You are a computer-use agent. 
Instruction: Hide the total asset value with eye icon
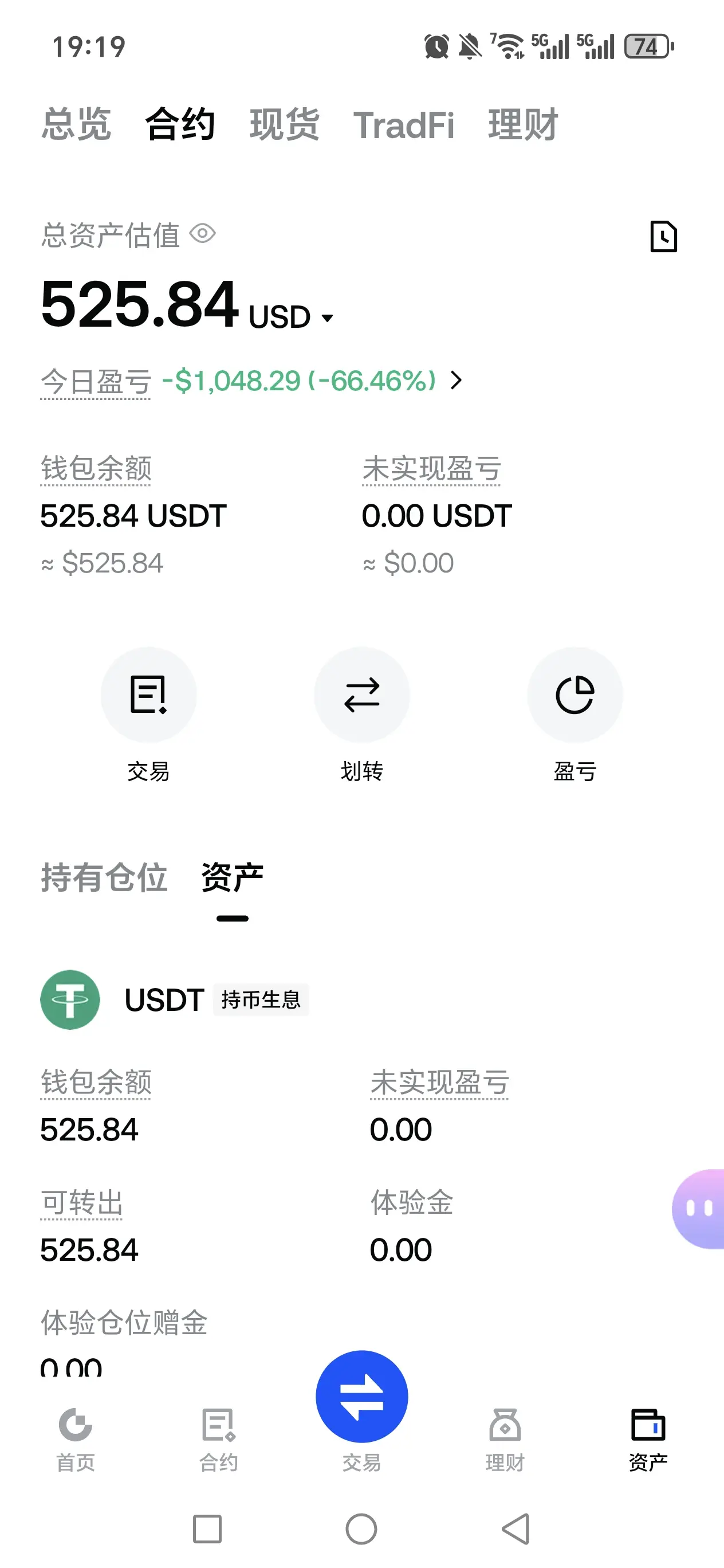[203, 234]
